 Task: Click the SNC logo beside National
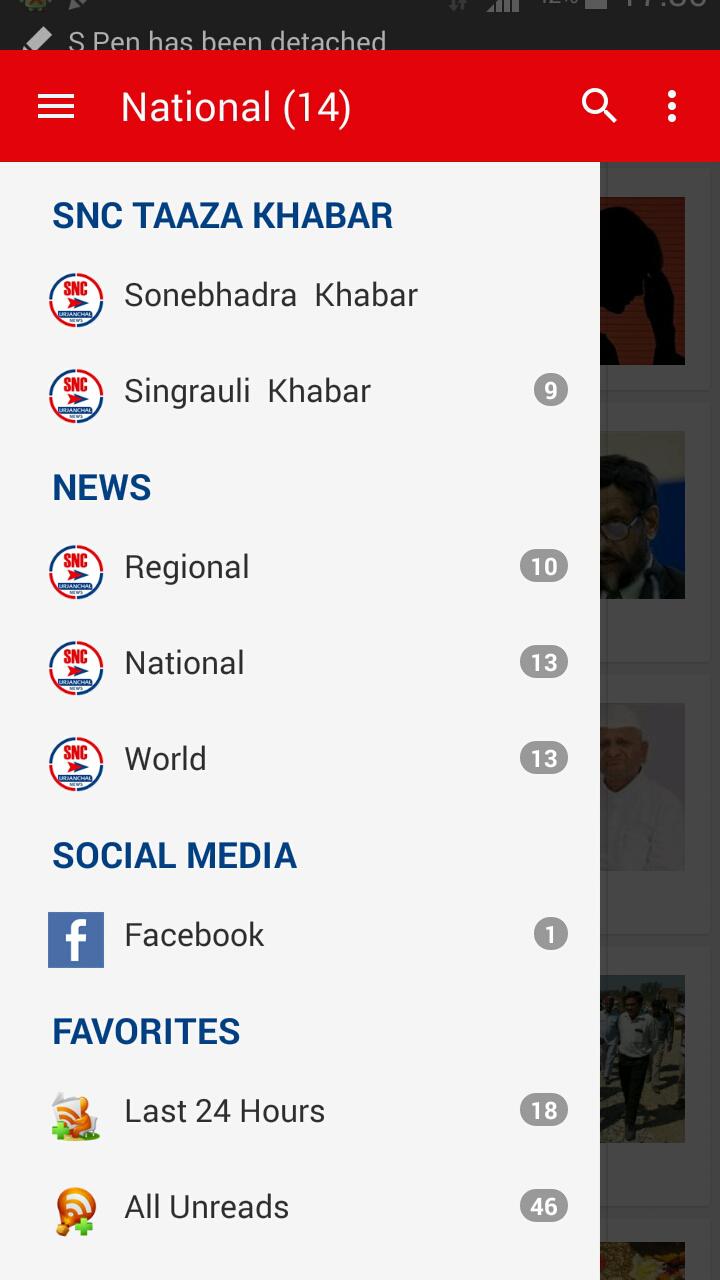click(75, 668)
